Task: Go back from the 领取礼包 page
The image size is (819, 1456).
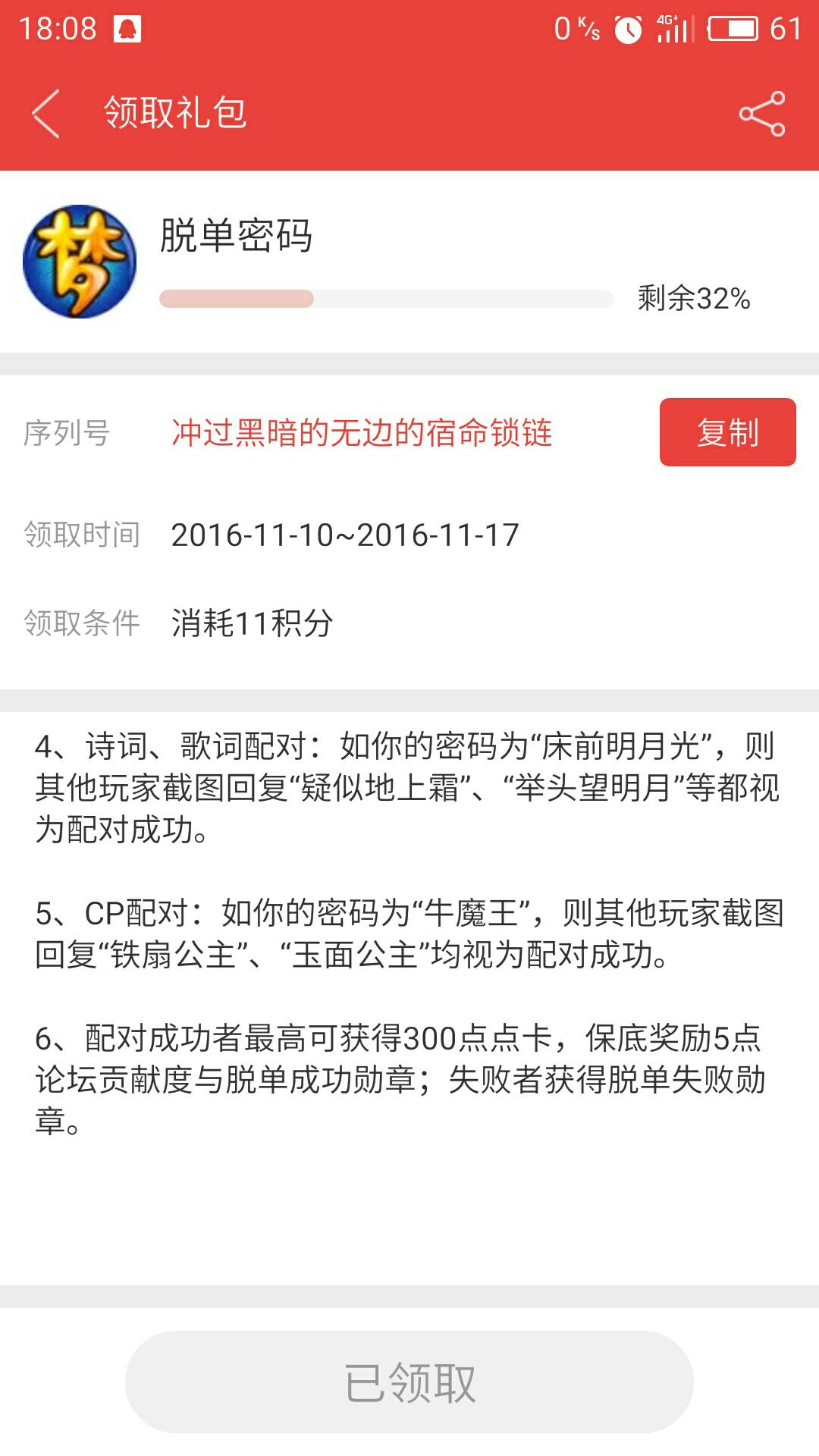Action: (x=45, y=114)
